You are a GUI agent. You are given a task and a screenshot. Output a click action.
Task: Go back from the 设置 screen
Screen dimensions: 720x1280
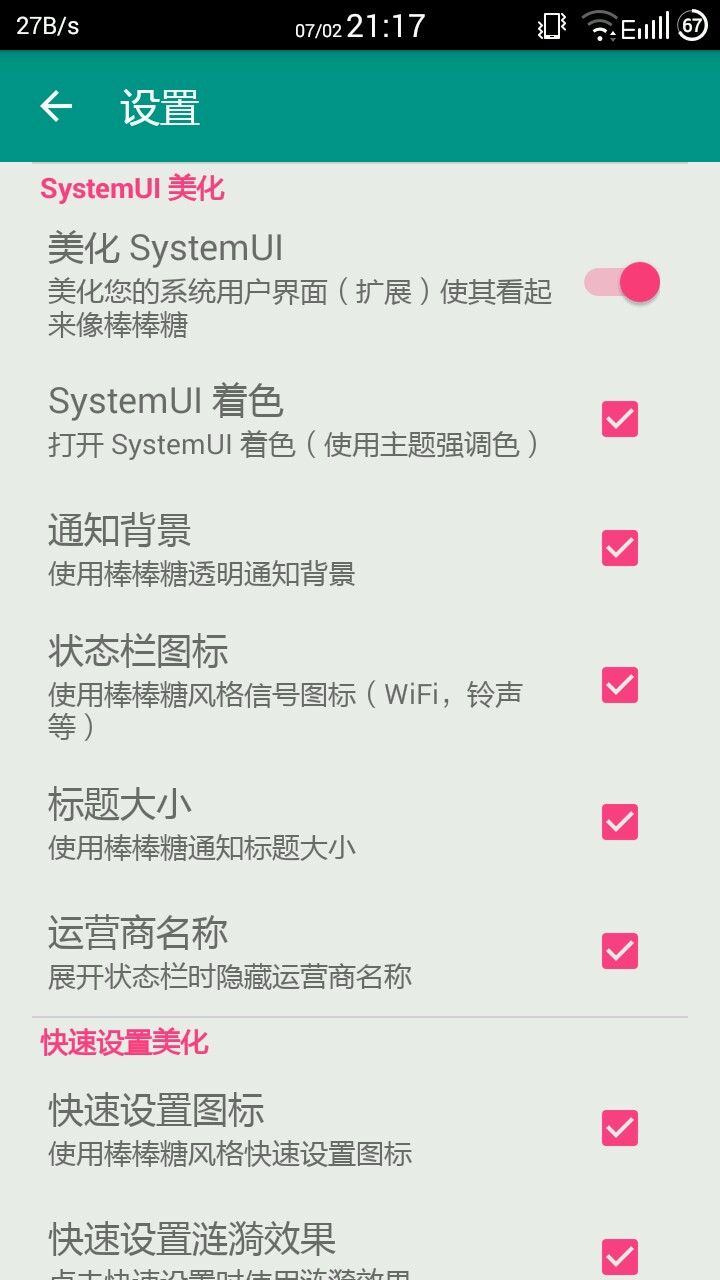56,106
